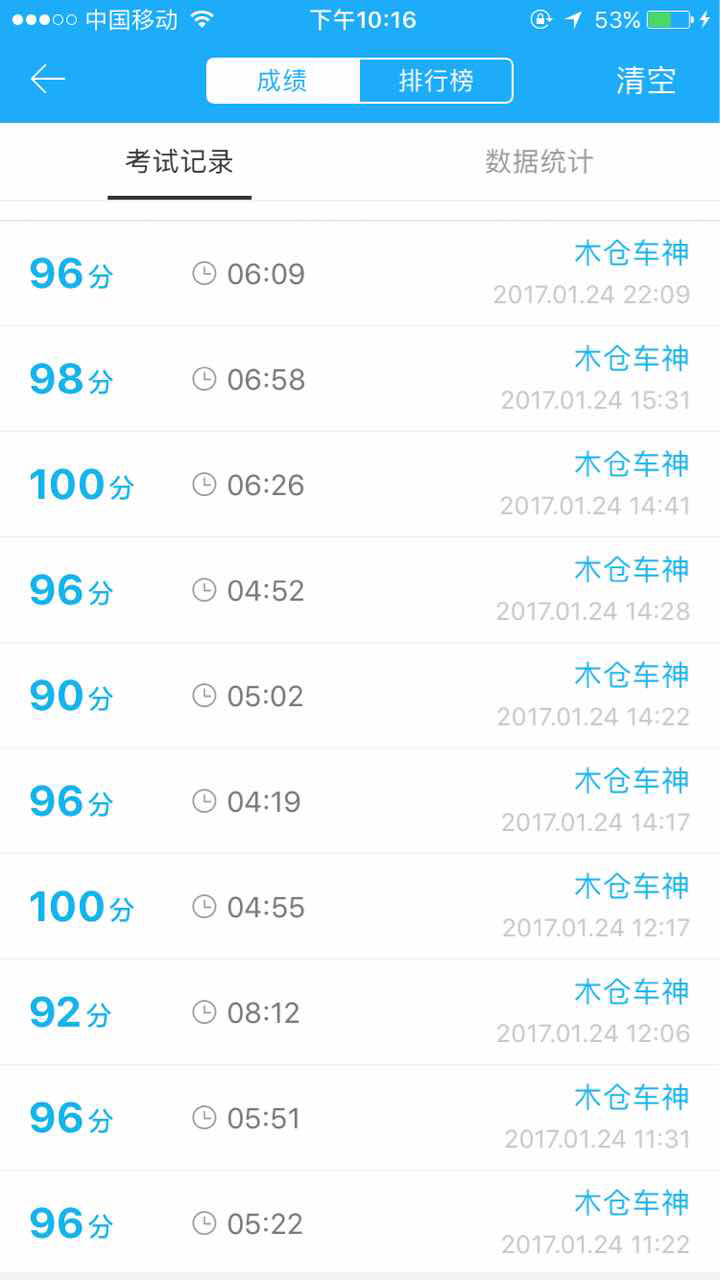Switch to the 排行榜 tab
720x1280 pixels.
pyautogui.click(x=436, y=80)
